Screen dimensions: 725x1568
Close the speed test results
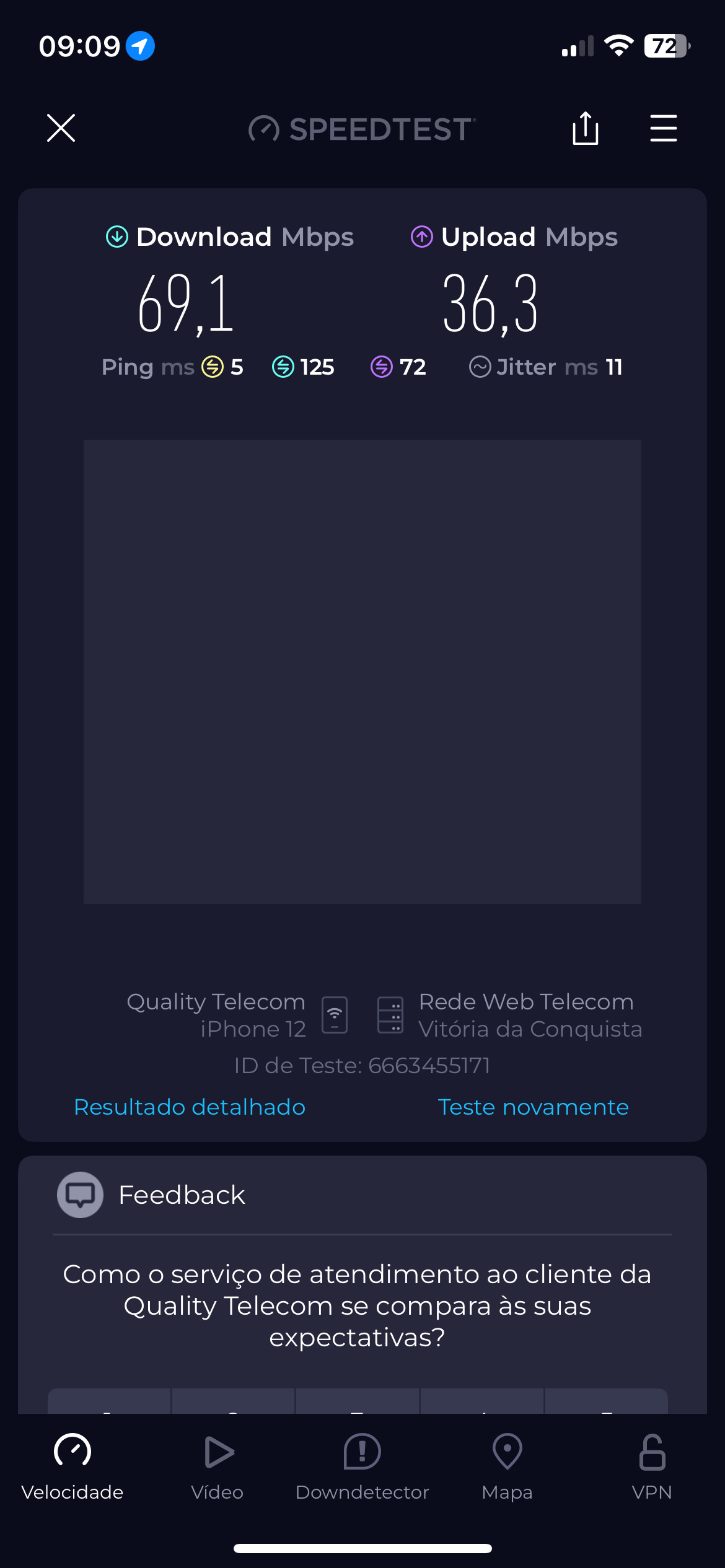pyautogui.click(x=61, y=128)
